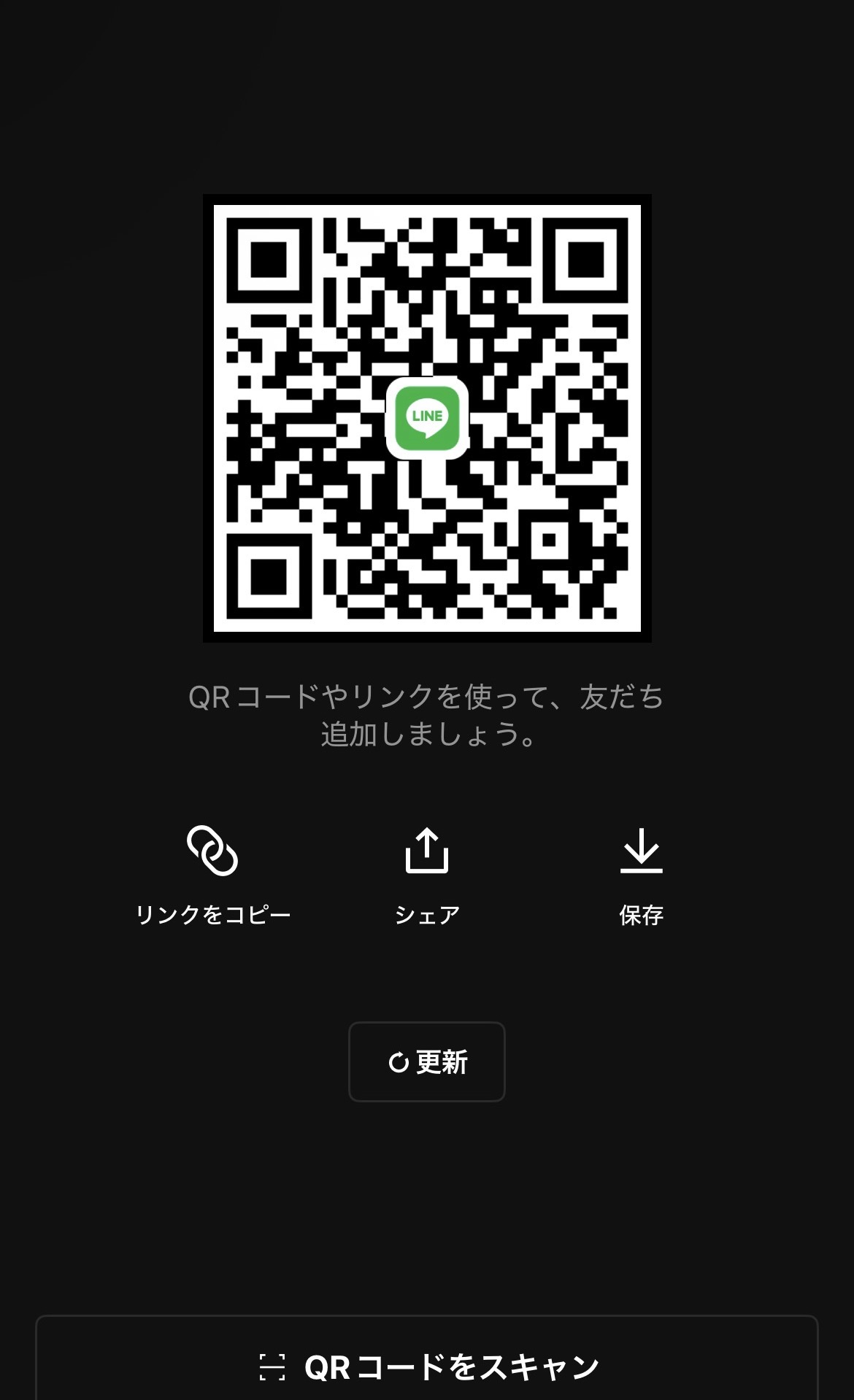Refresh the QR code using 更新
This screenshot has width=854, height=1400.
(427, 1061)
